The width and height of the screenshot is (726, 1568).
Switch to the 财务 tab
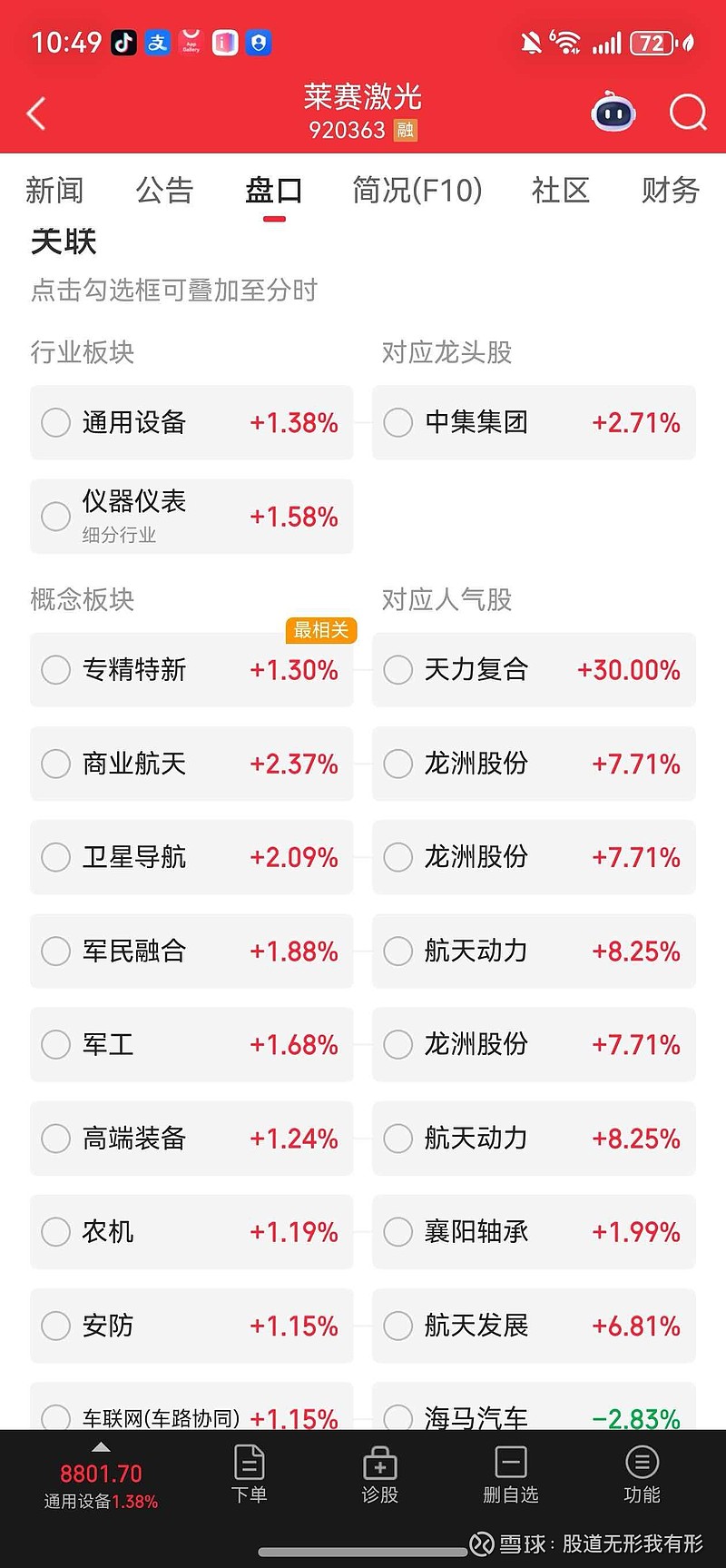pyautogui.click(x=670, y=191)
